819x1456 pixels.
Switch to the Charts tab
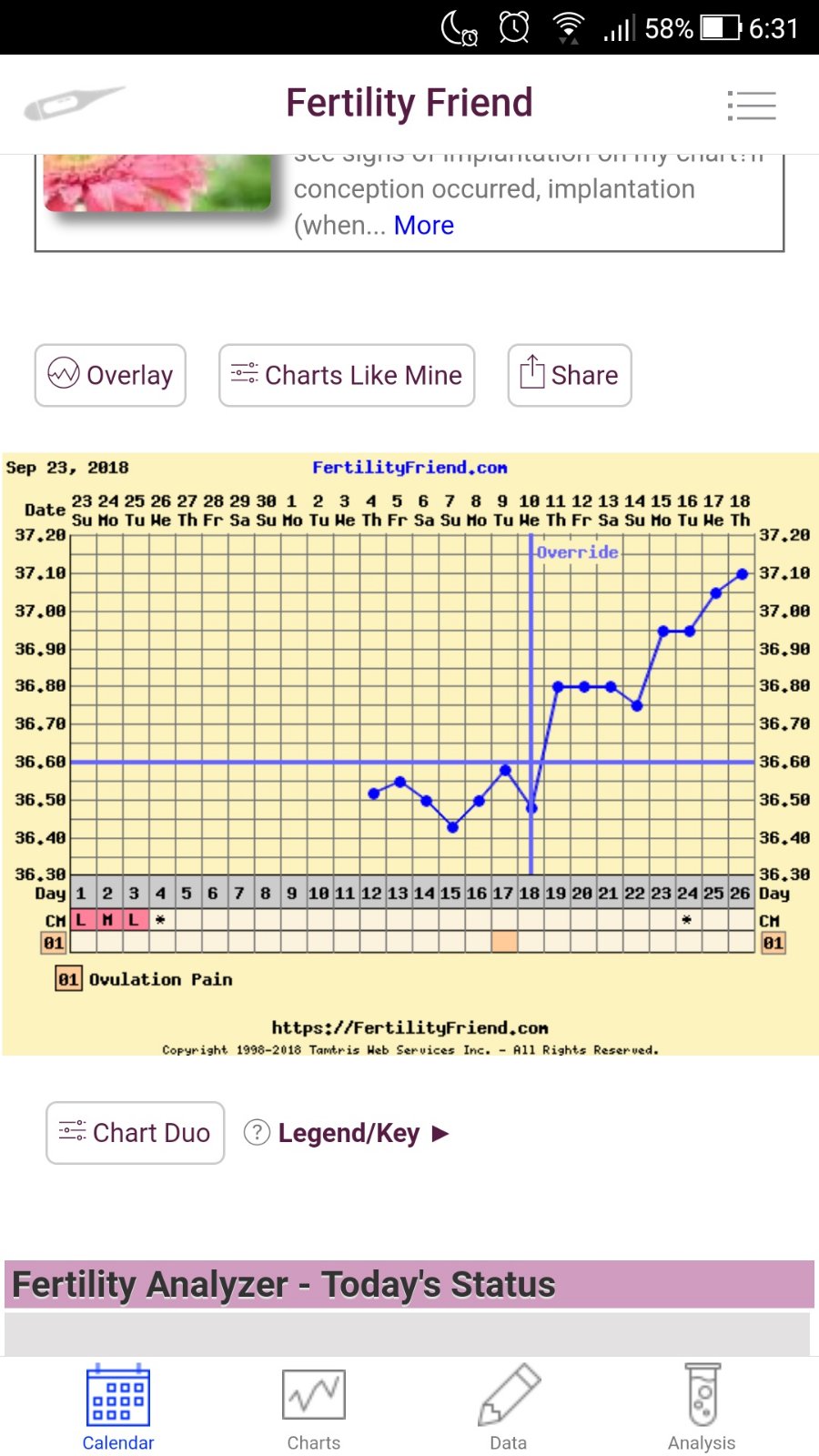tap(314, 1407)
